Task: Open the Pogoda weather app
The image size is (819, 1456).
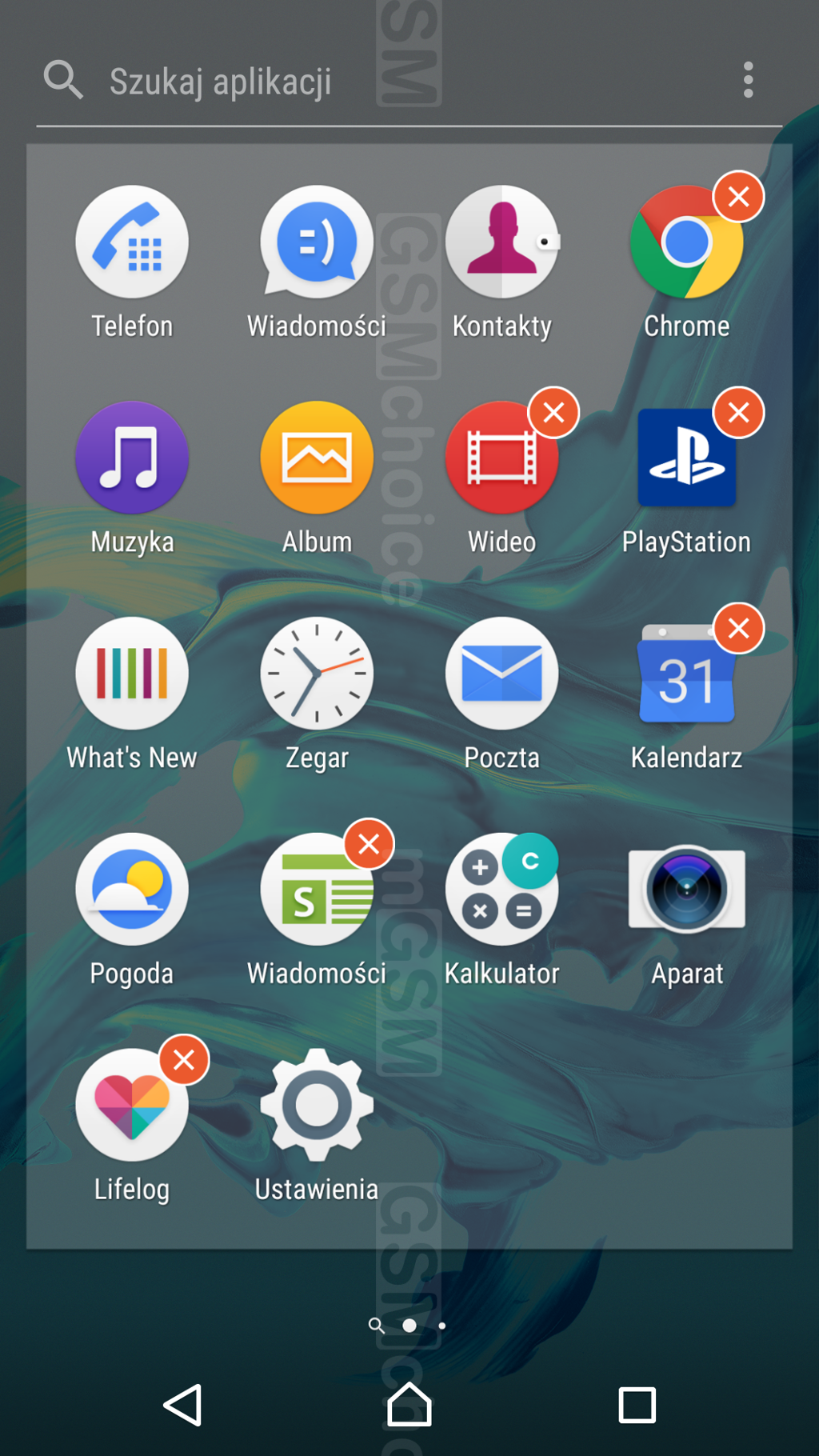Action: click(132, 890)
